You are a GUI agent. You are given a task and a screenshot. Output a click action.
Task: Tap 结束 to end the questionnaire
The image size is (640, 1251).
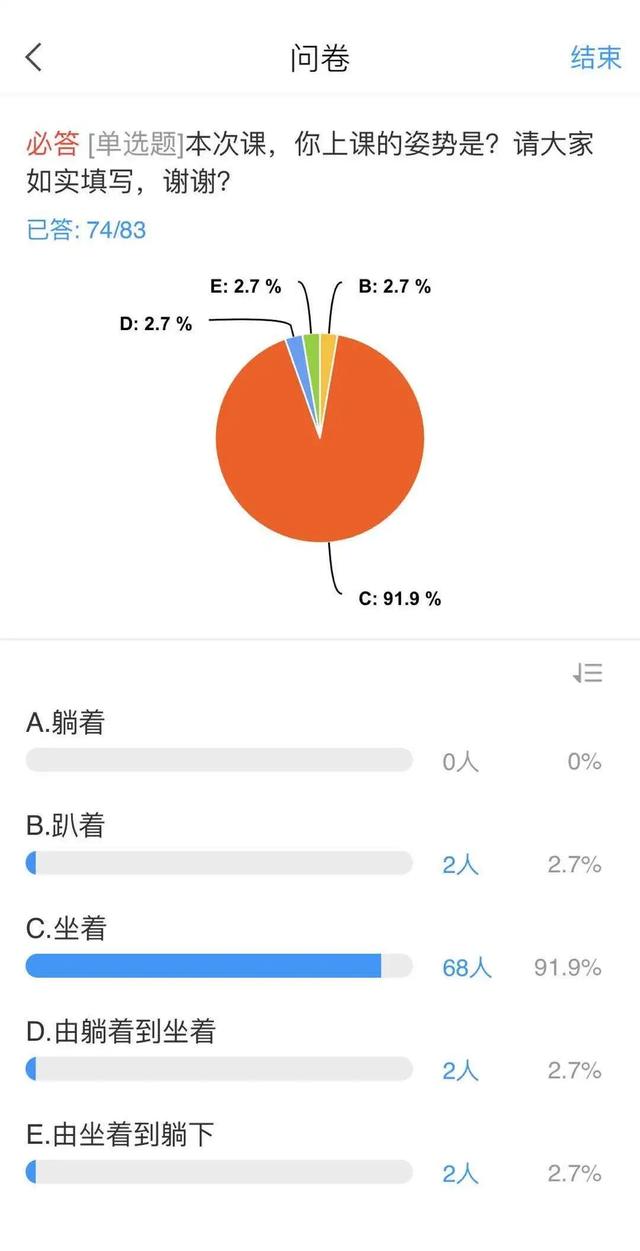(x=596, y=58)
